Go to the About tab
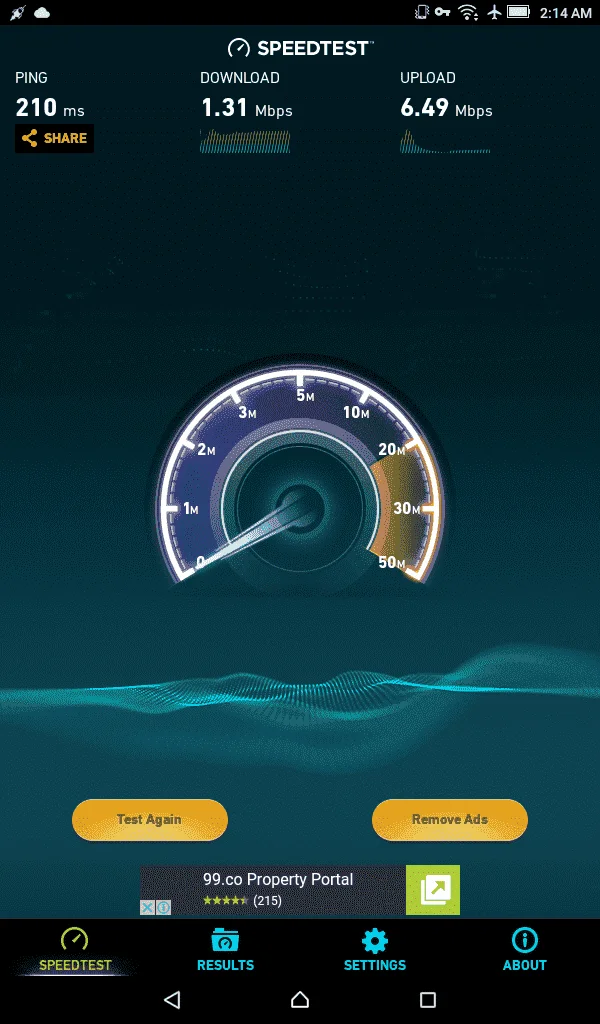 [x=524, y=950]
